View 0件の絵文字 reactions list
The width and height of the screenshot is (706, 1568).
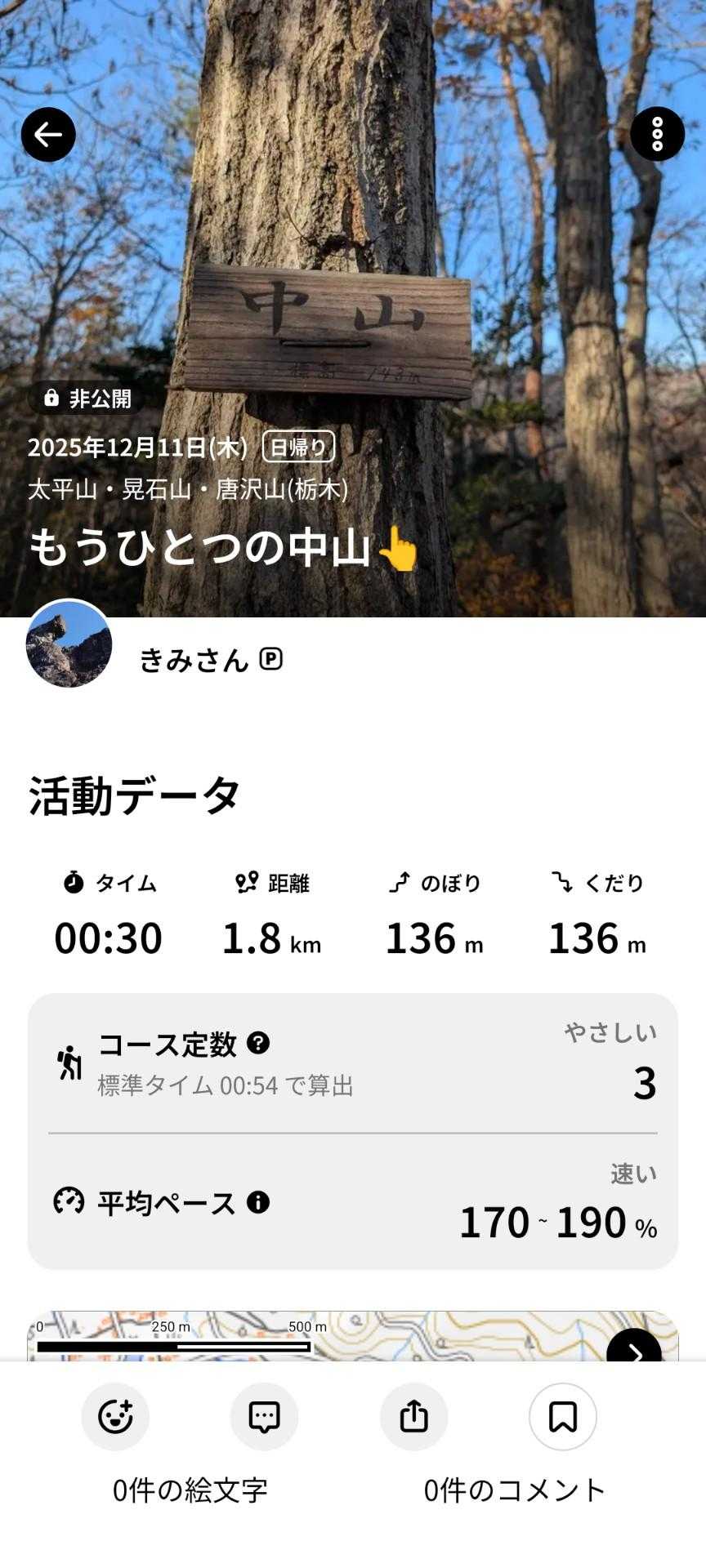tap(190, 1490)
